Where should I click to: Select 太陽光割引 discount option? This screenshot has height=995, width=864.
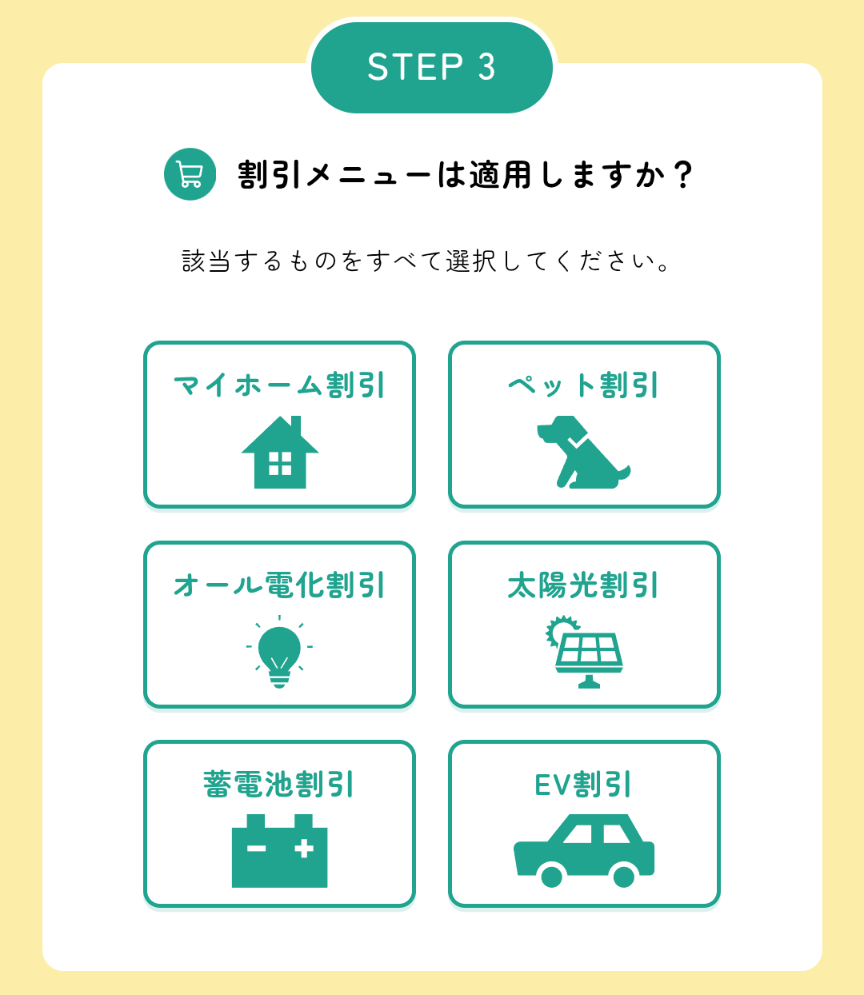tap(584, 625)
